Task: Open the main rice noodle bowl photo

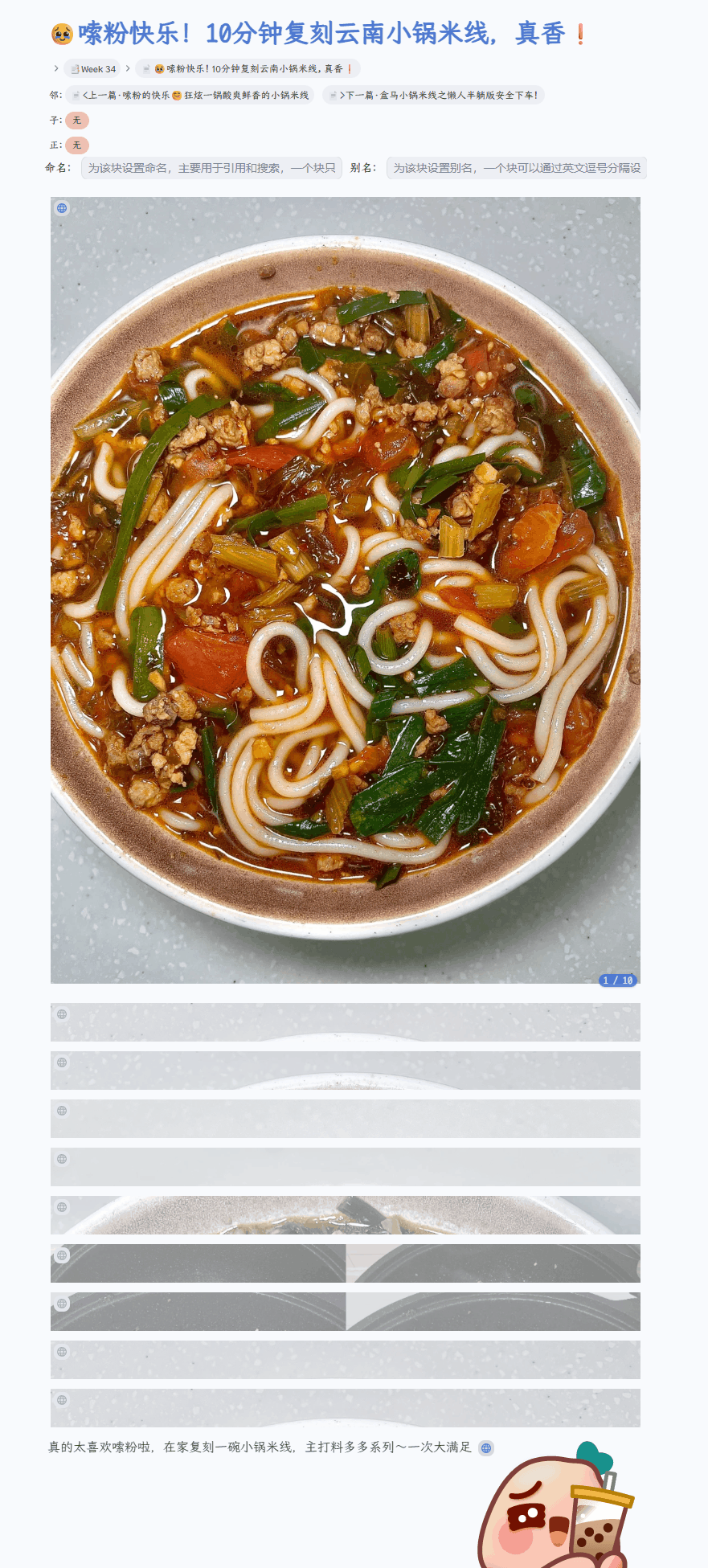Action: [x=346, y=590]
